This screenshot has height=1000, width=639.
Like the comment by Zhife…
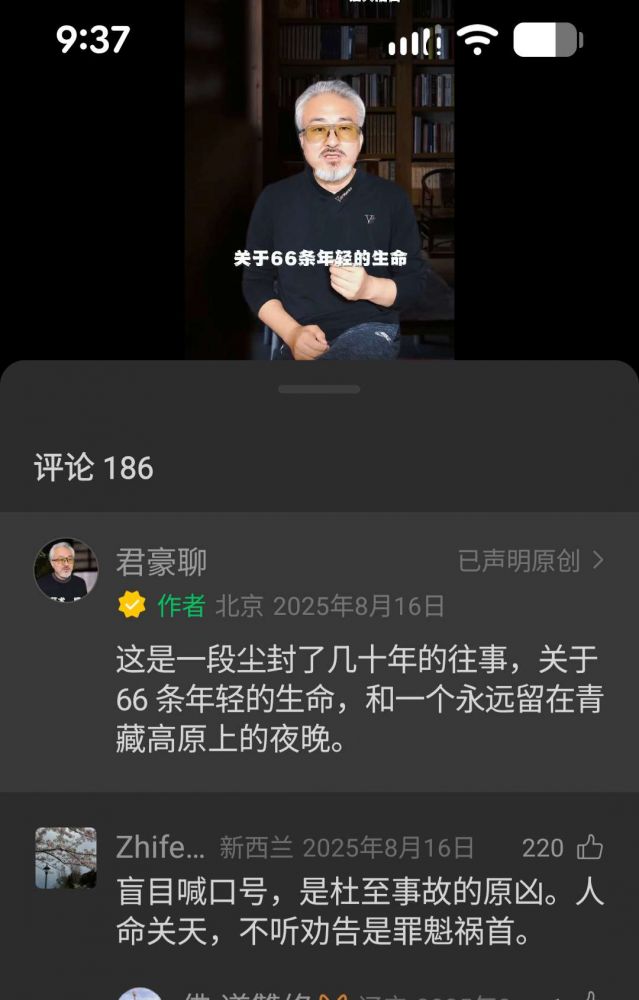click(589, 848)
